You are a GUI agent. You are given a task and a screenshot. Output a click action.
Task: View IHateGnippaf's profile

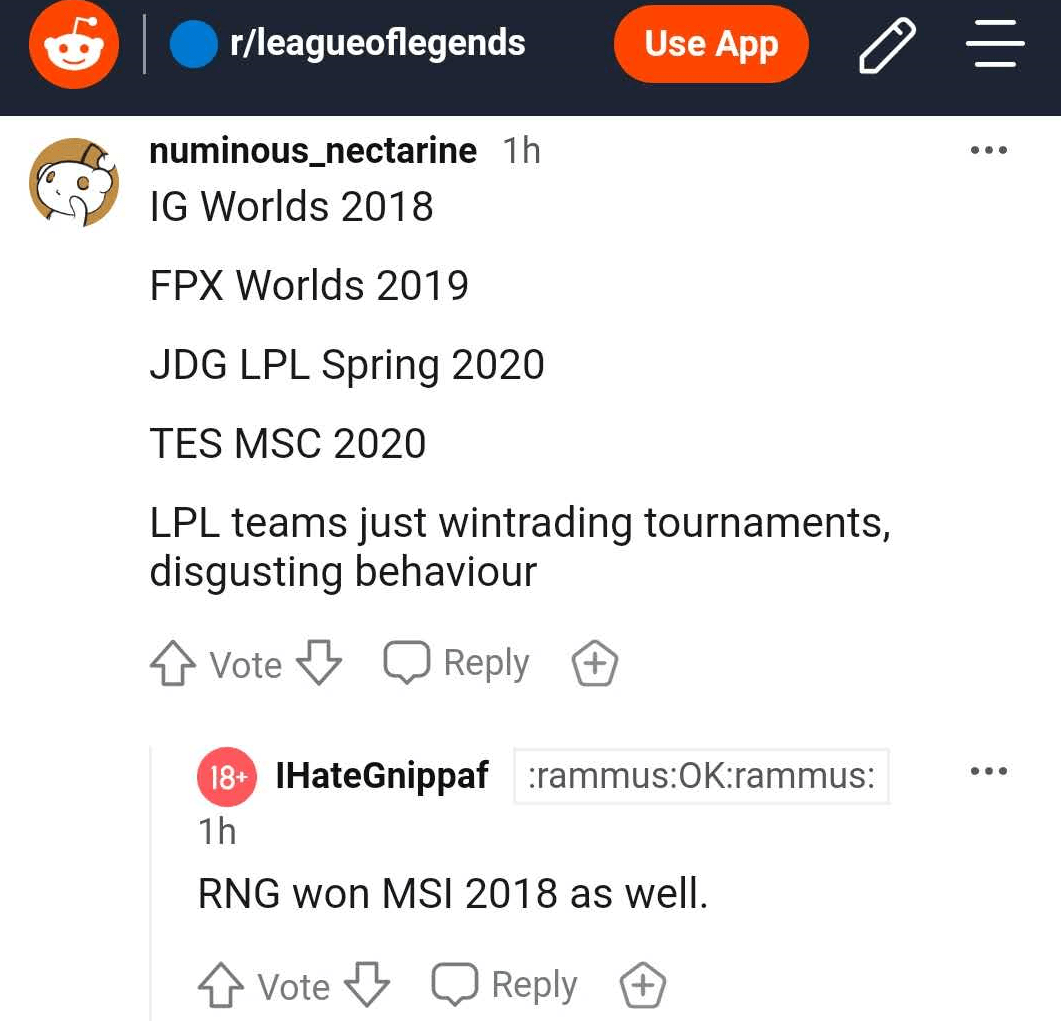coord(382,776)
